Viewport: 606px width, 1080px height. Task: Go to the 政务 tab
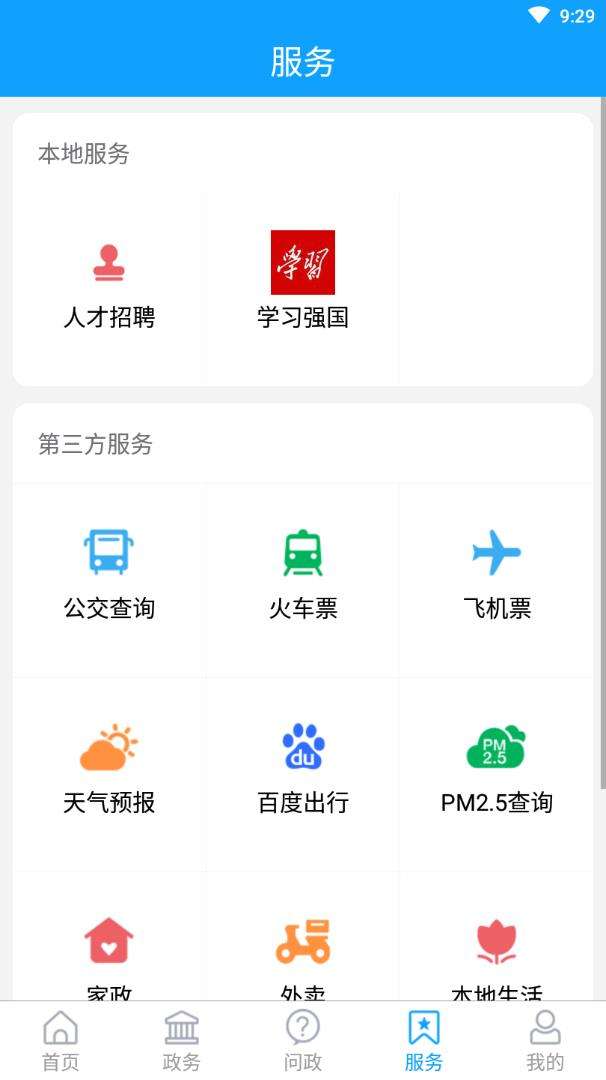(181, 1040)
